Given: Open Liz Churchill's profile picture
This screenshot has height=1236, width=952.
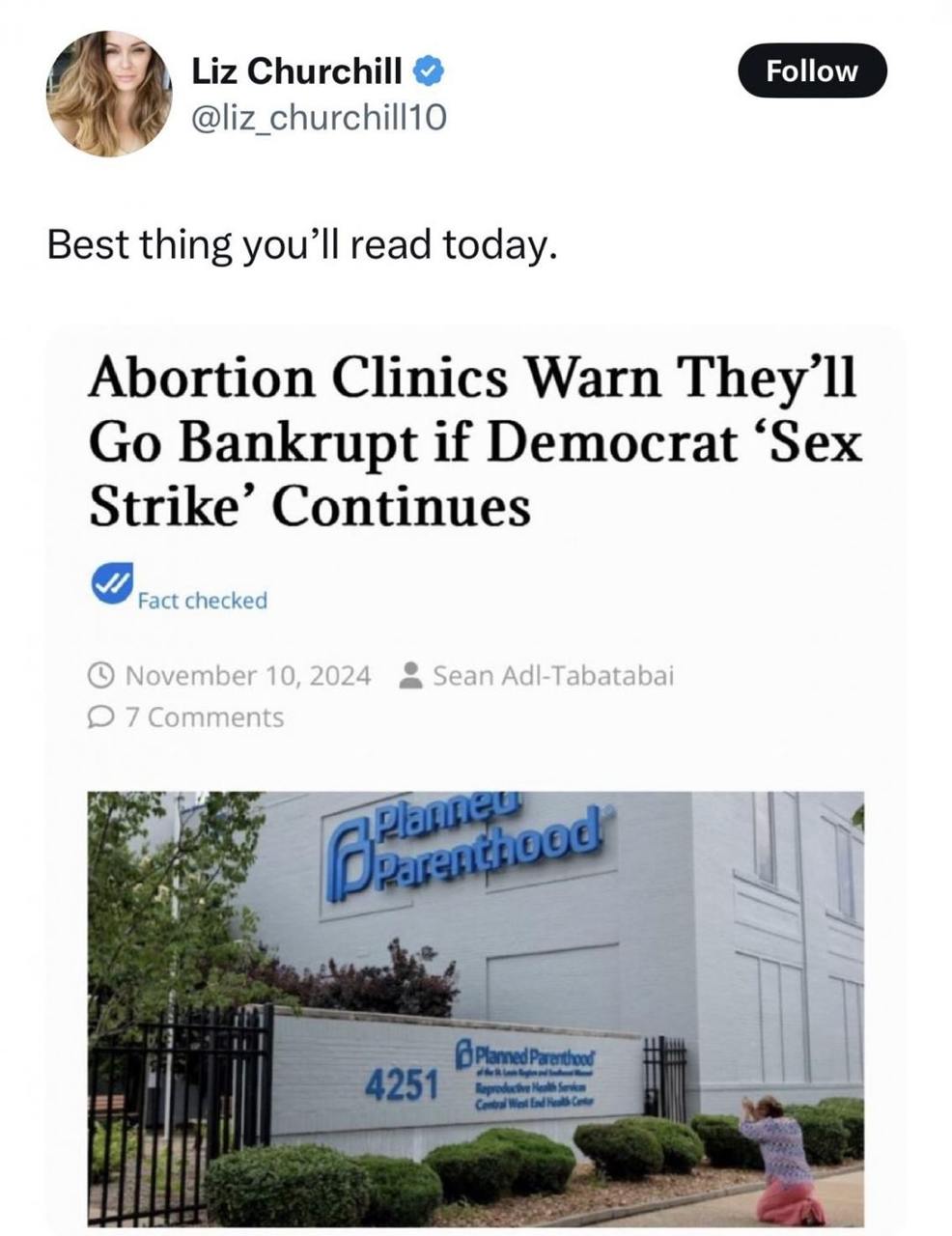Looking at the screenshot, I should (x=108, y=93).
